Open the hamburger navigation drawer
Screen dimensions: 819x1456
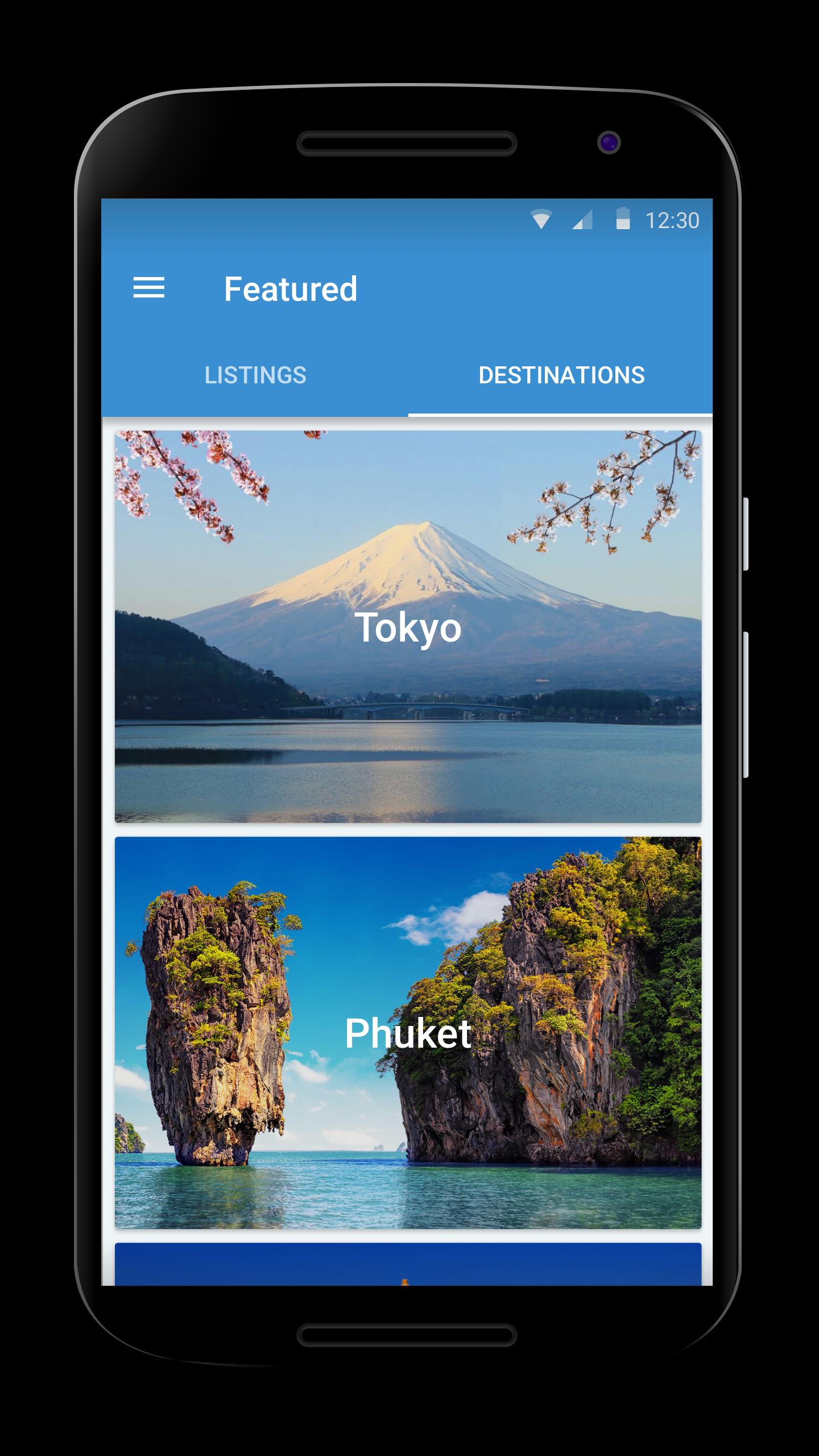148,288
